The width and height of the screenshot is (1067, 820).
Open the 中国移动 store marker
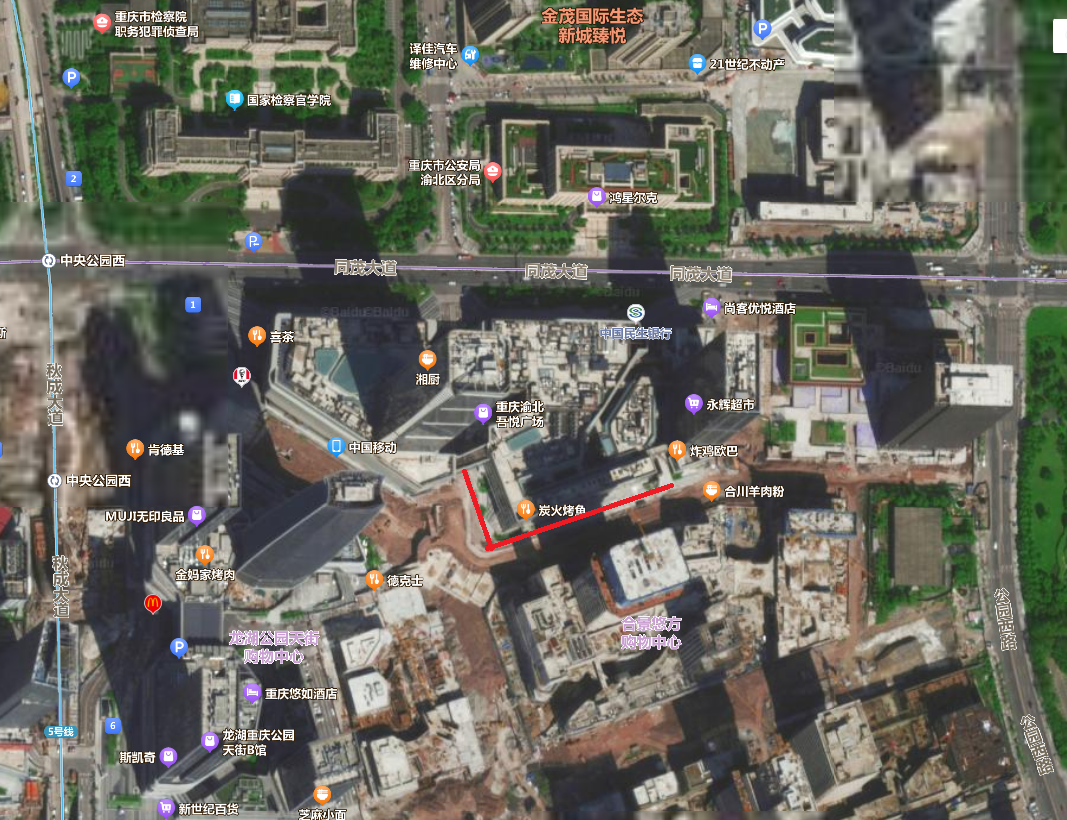coord(337,447)
